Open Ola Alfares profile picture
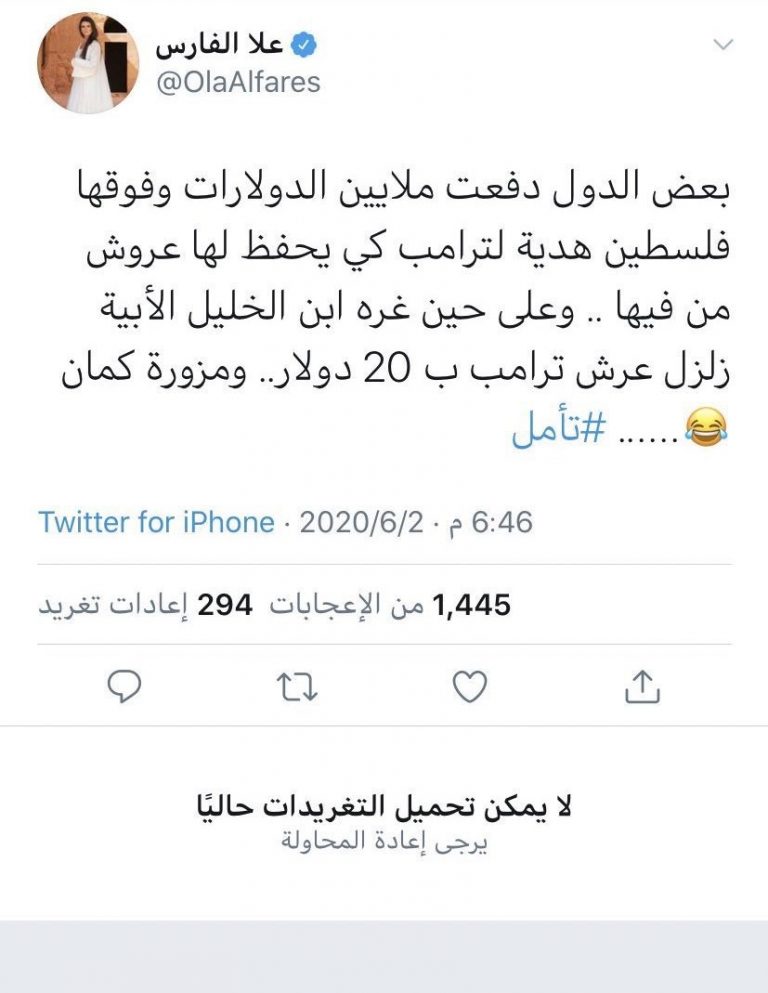Viewport: 768px width, 993px height. 88,63
